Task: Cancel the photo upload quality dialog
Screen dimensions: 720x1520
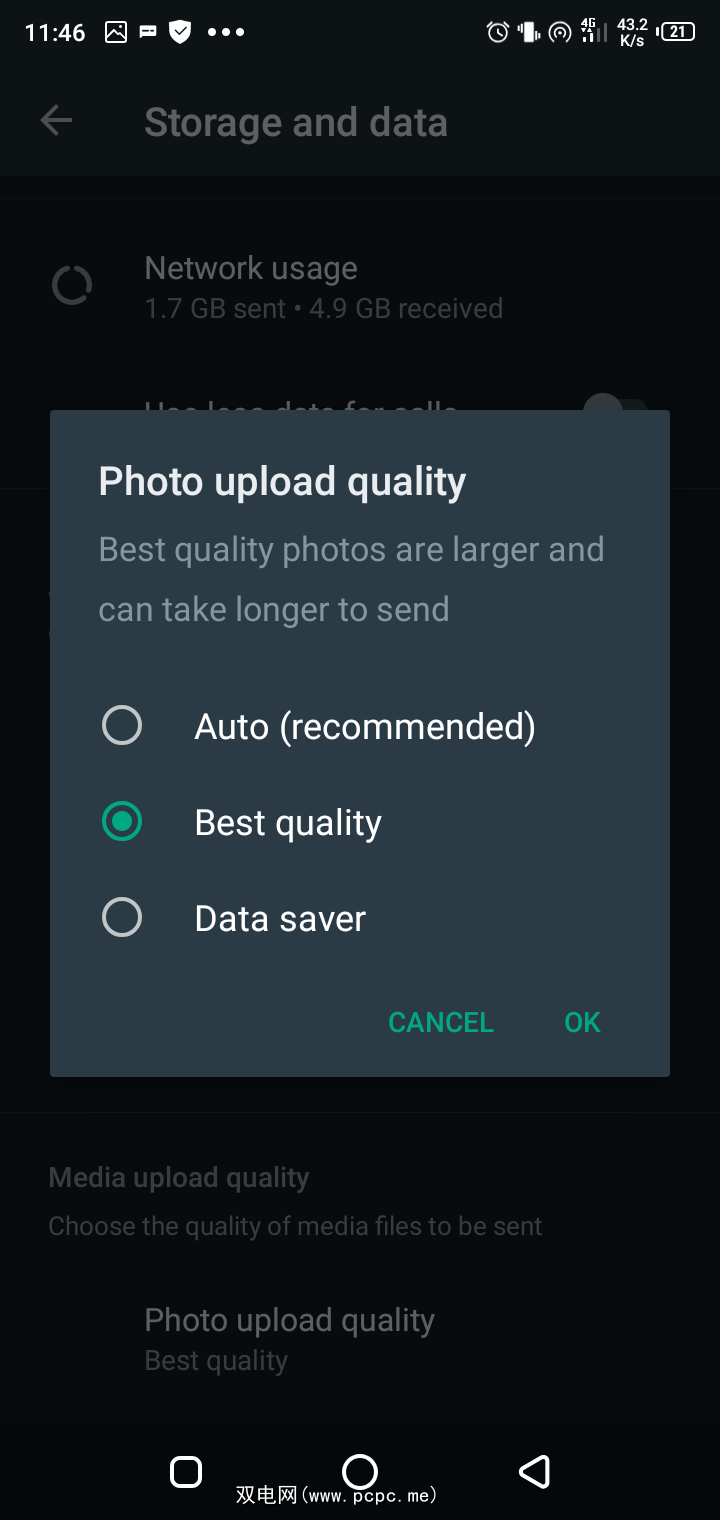Action: [441, 1022]
